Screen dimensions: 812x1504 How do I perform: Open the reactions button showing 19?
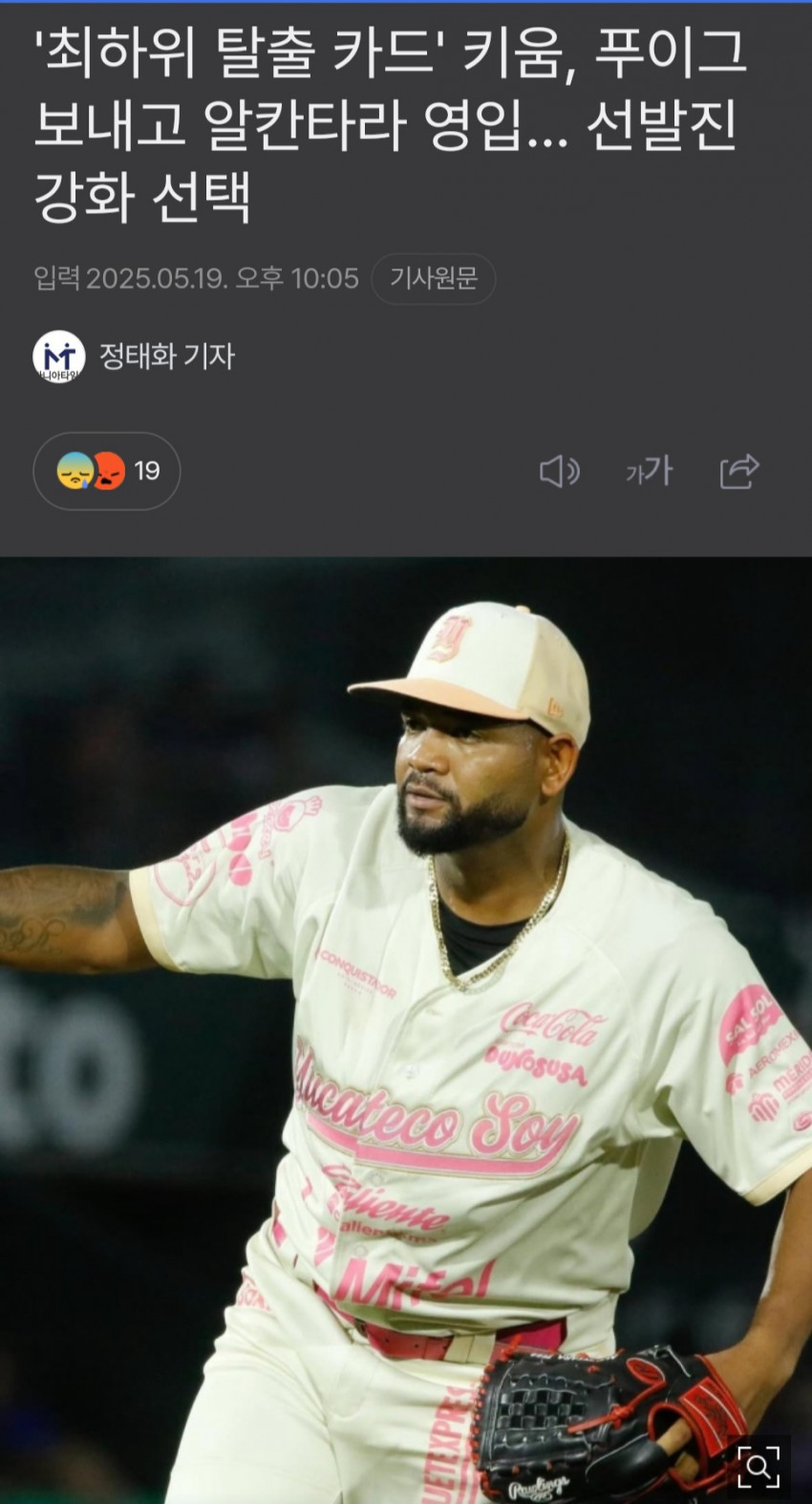(x=107, y=471)
